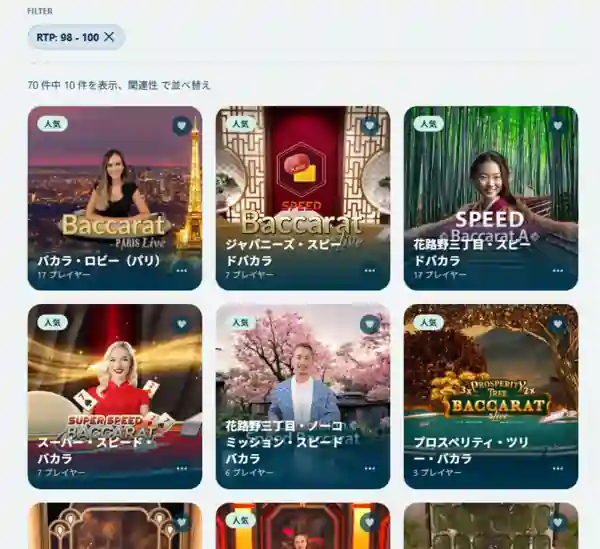Viewport: 600px width, 549px height.
Task: Favorite バカラ・ロビー（パリ） with the heart icon
Action: point(181,126)
